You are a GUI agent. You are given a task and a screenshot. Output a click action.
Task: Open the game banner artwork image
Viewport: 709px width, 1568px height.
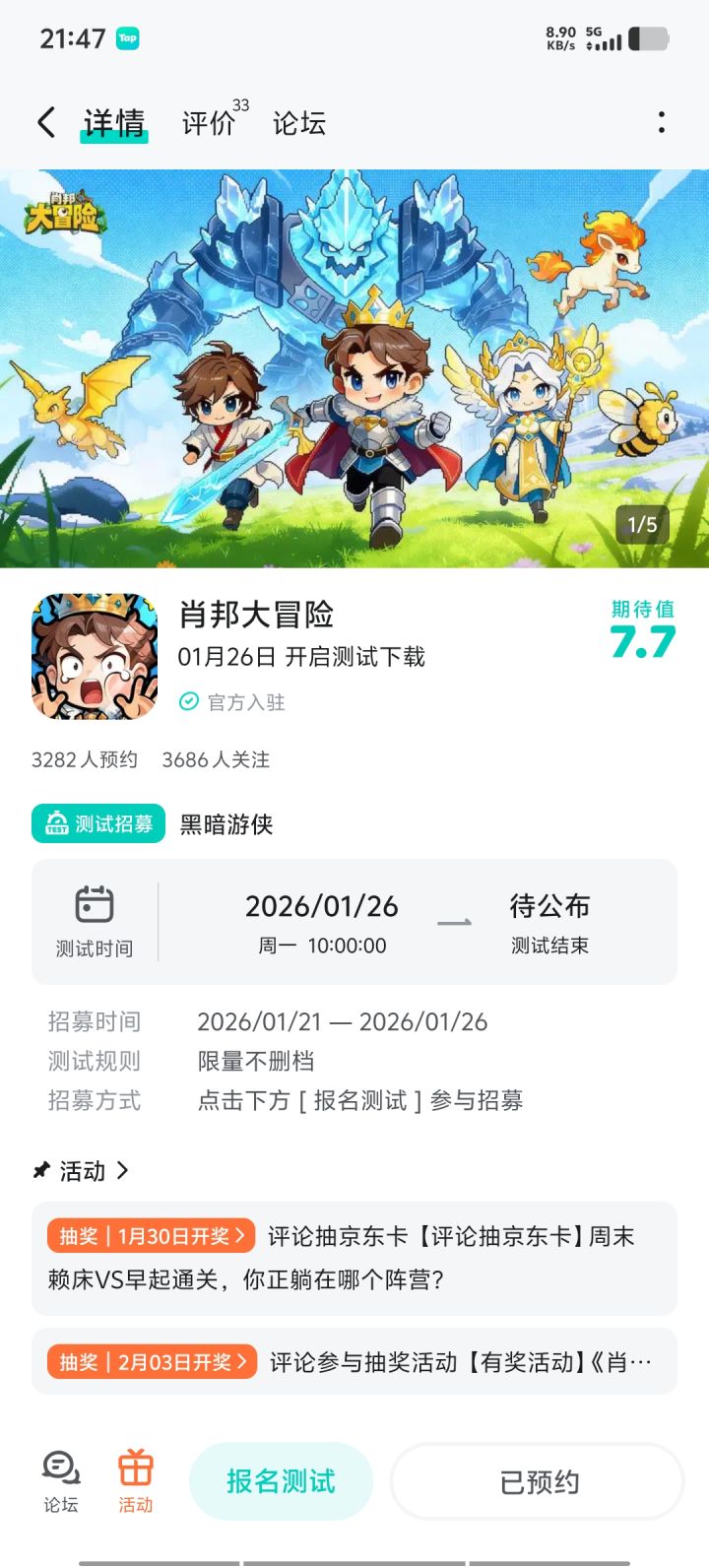click(354, 364)
